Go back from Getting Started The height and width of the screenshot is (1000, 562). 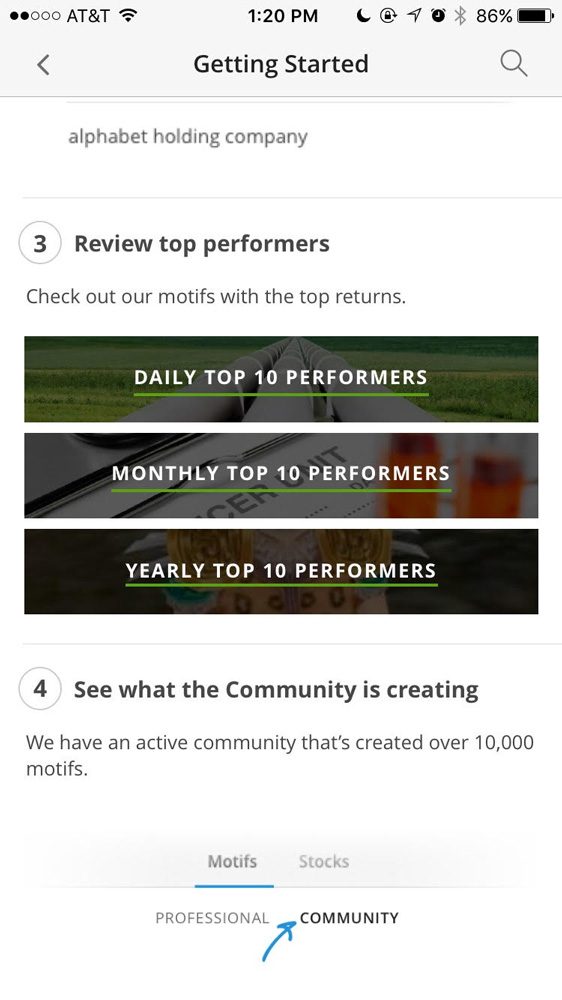tap(43, 64)
